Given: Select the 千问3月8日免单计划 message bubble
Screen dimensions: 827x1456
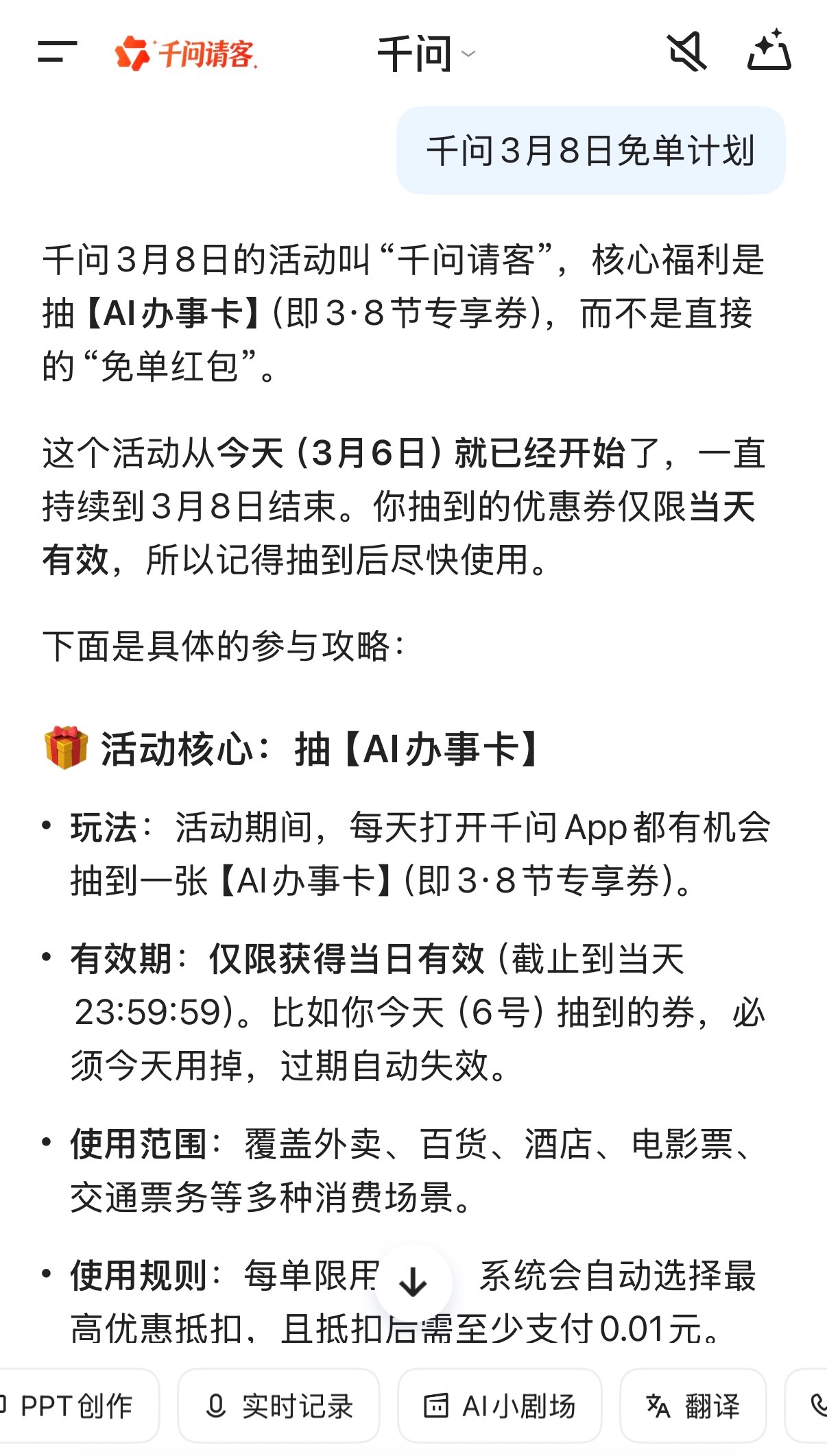Looking at the screenshot, I should 594,150.
